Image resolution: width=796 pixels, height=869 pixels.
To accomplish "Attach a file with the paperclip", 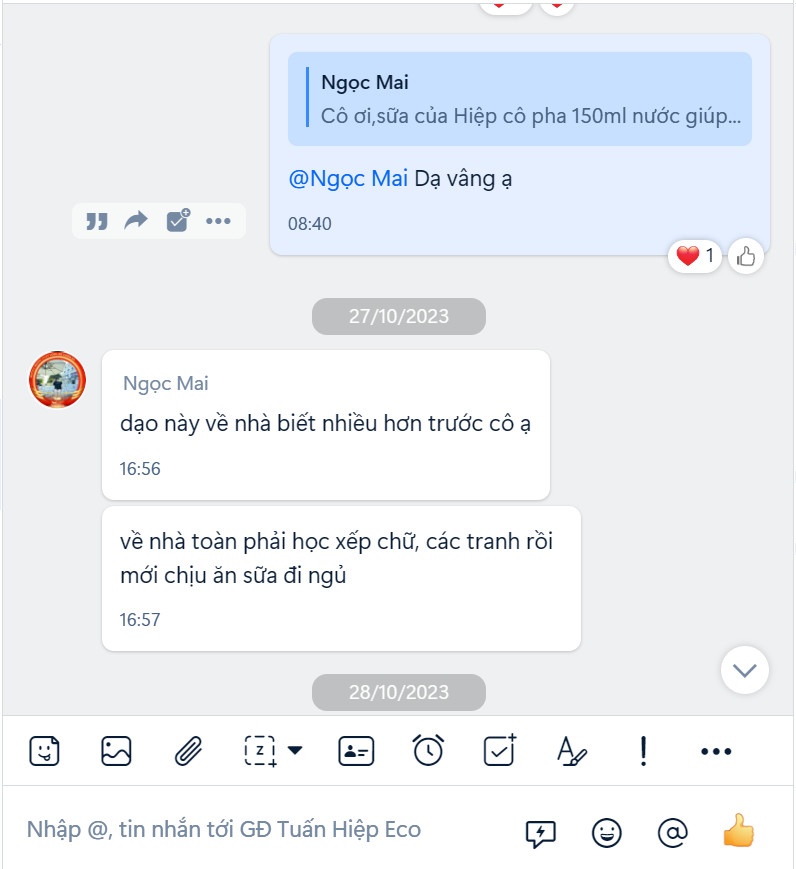I will (x=188, y=750).
